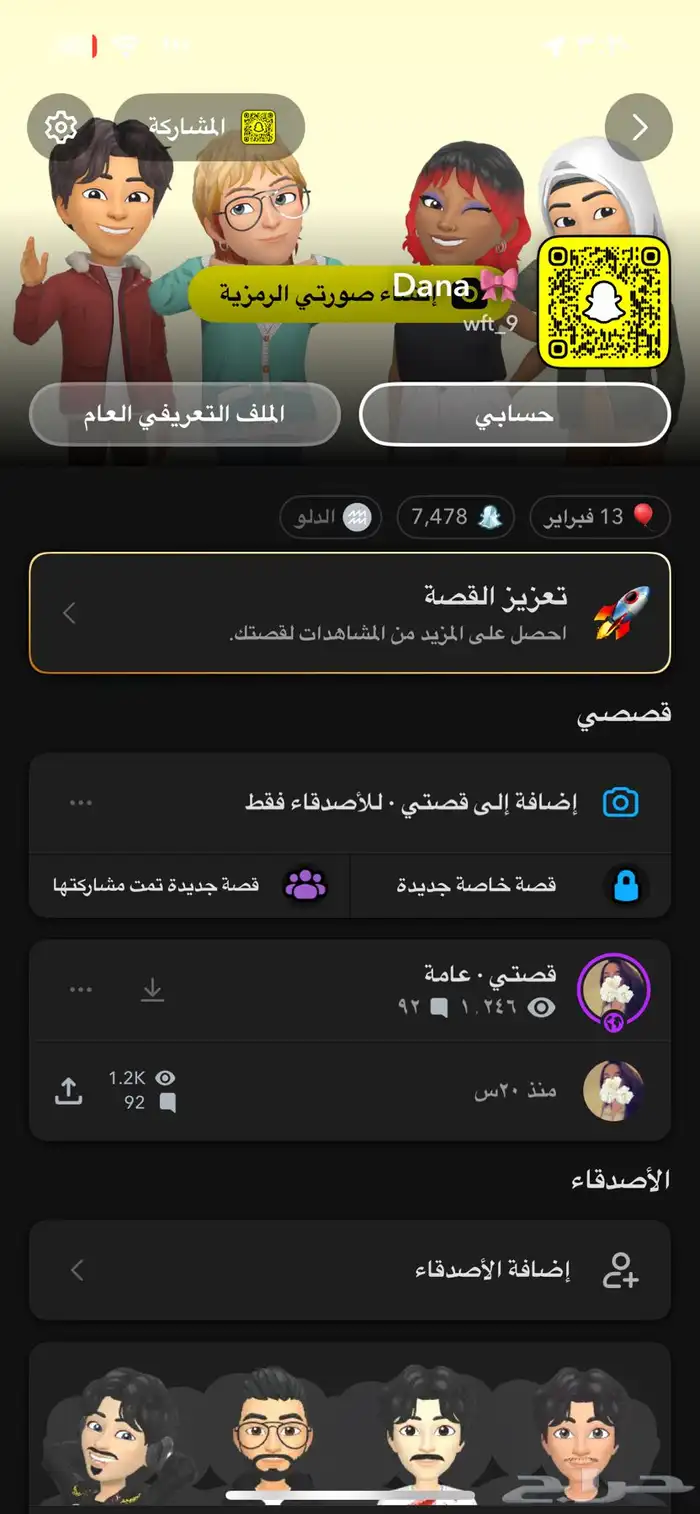The height and width of the screenshot is (1514, 700).
Task: Share the snap posted منذ ٢٠س
Action: [68, 1090]
